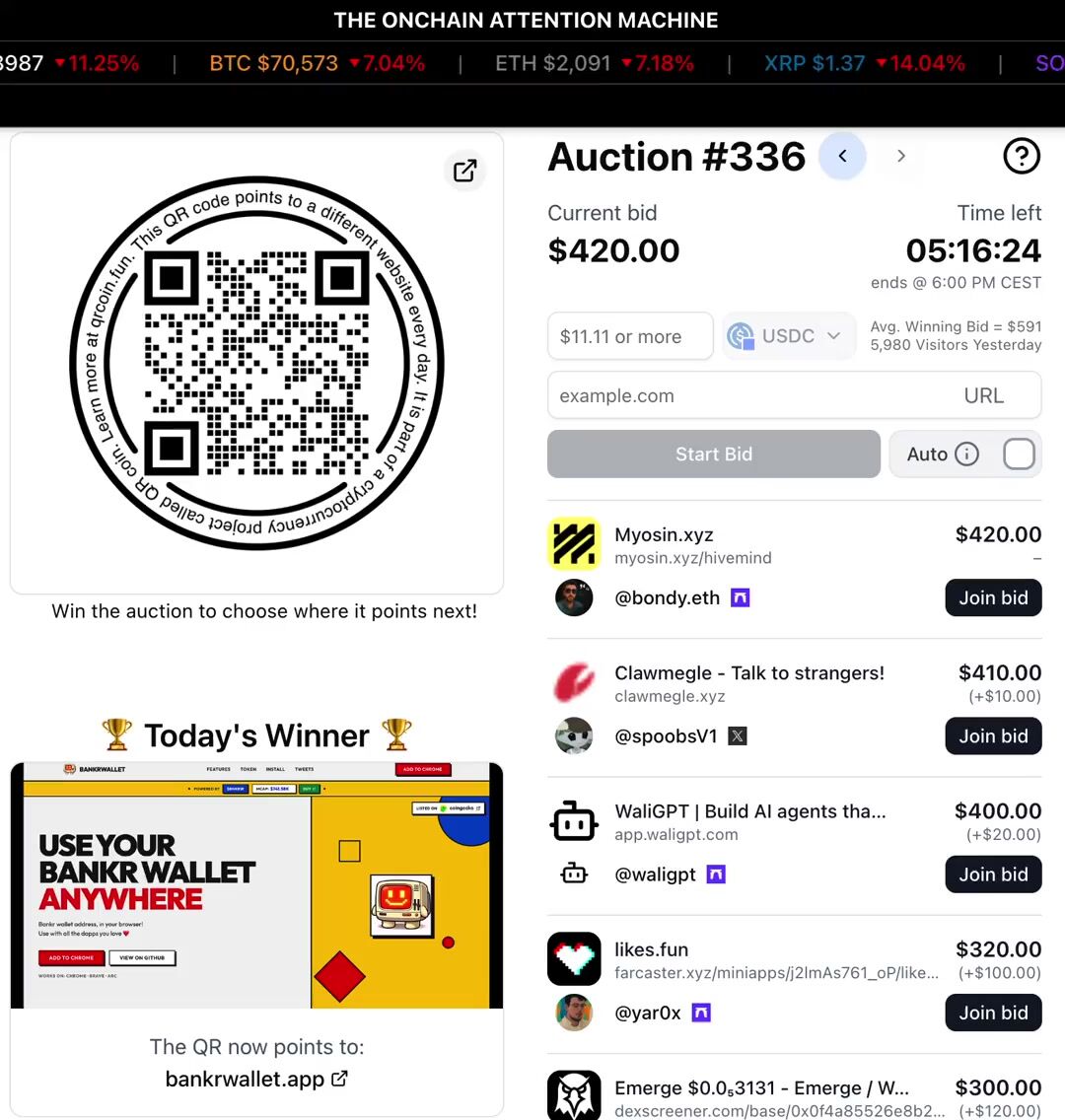Screen dimensions: 1065x1120
Task: Join the Clawmegle bid
Action: pyautogui.click(x=993, y=735)
